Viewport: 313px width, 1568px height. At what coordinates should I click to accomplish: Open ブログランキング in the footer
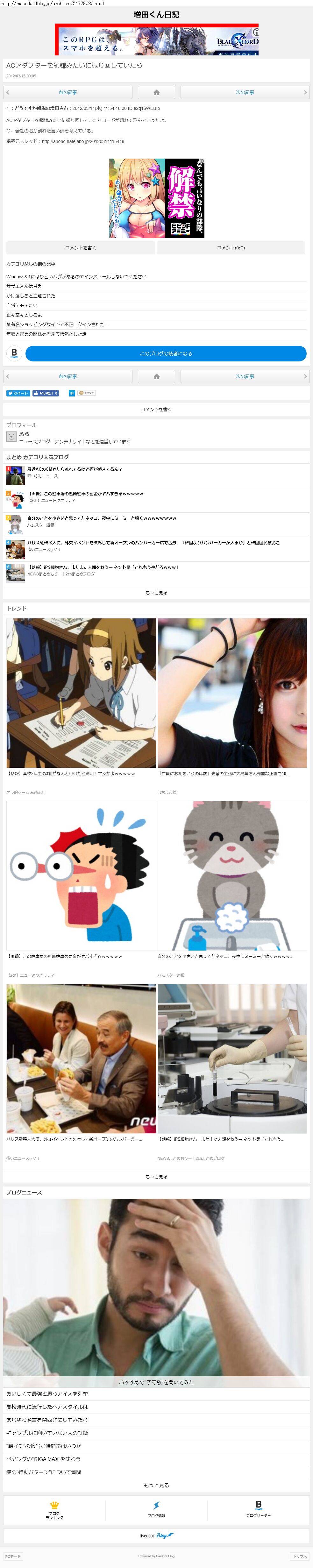(54, 1510)
